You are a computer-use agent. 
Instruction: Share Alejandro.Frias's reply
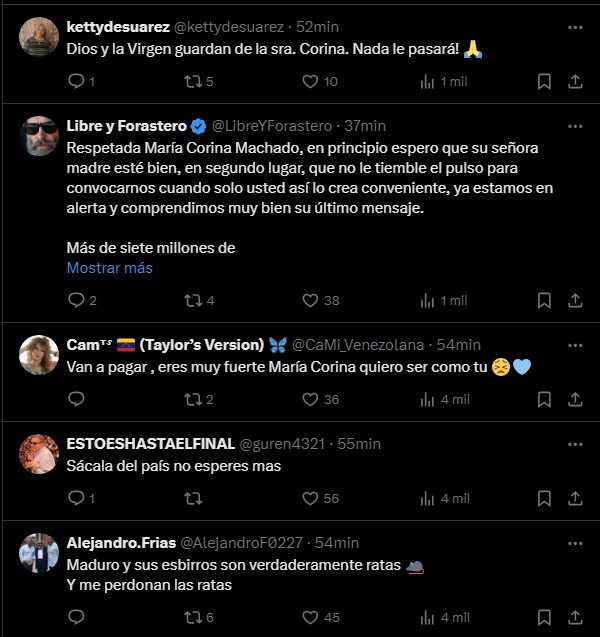pos(575,617)
